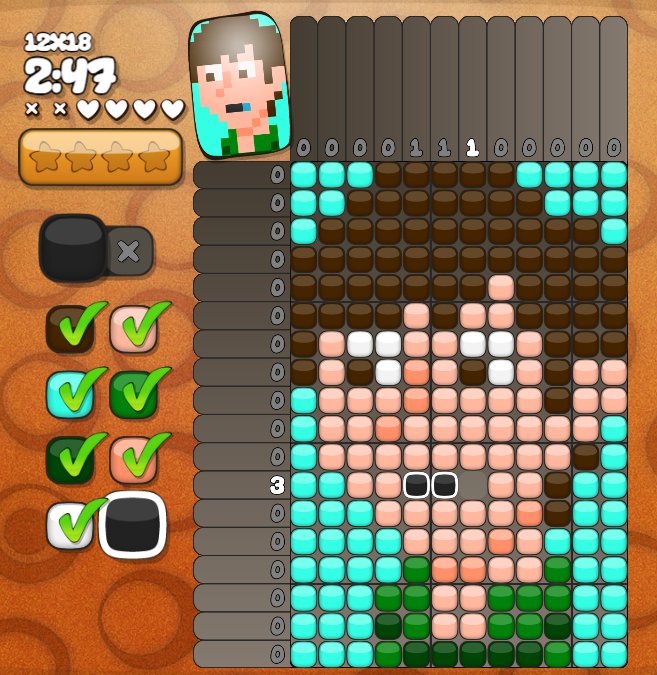Pick the dark green color swatch
Image resolution: width=657 pixels, height=675 pixels.
tap(70, 458)
